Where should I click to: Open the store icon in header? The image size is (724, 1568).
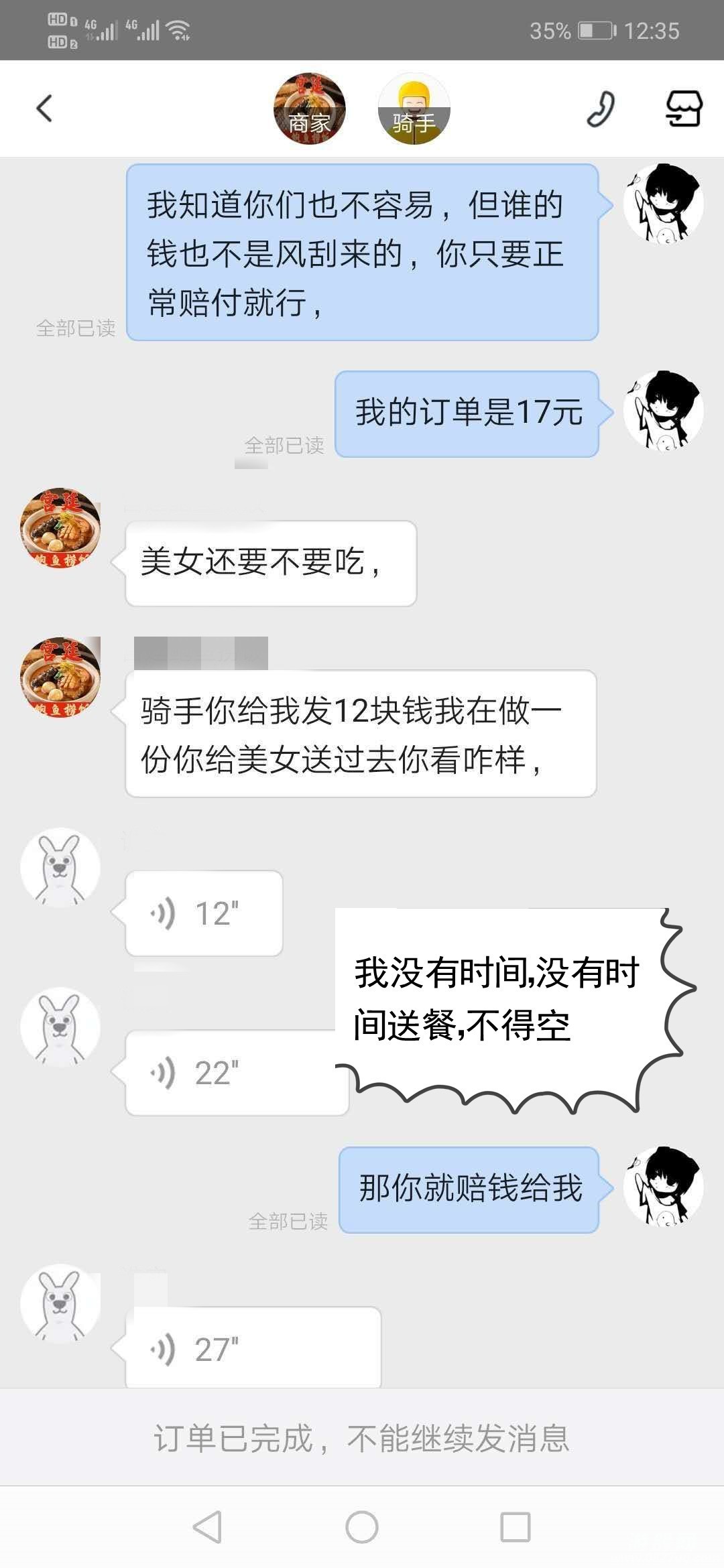(x=683, y=109)
